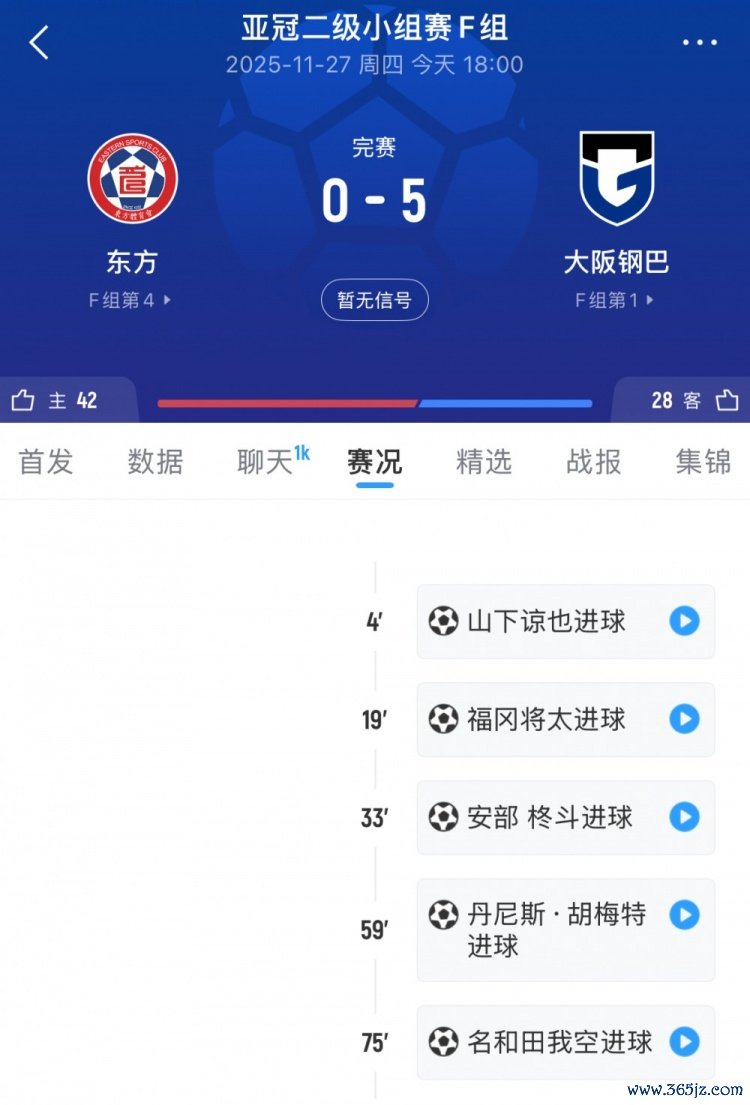Tap the 暂无信号 button

(374, 300)
